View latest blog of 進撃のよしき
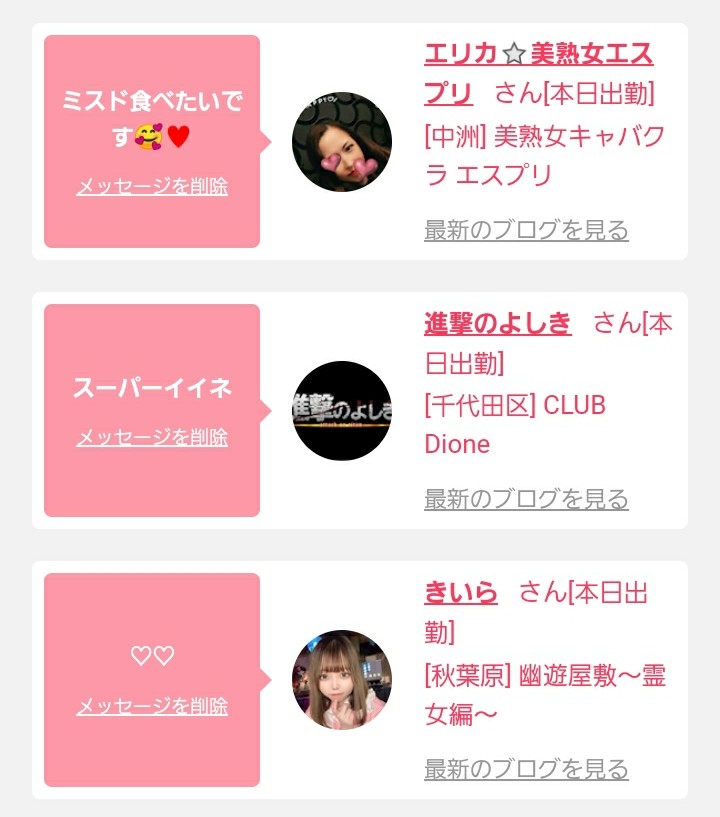The height and width of the screenshot is (817, 720). (x=526, y=499)
